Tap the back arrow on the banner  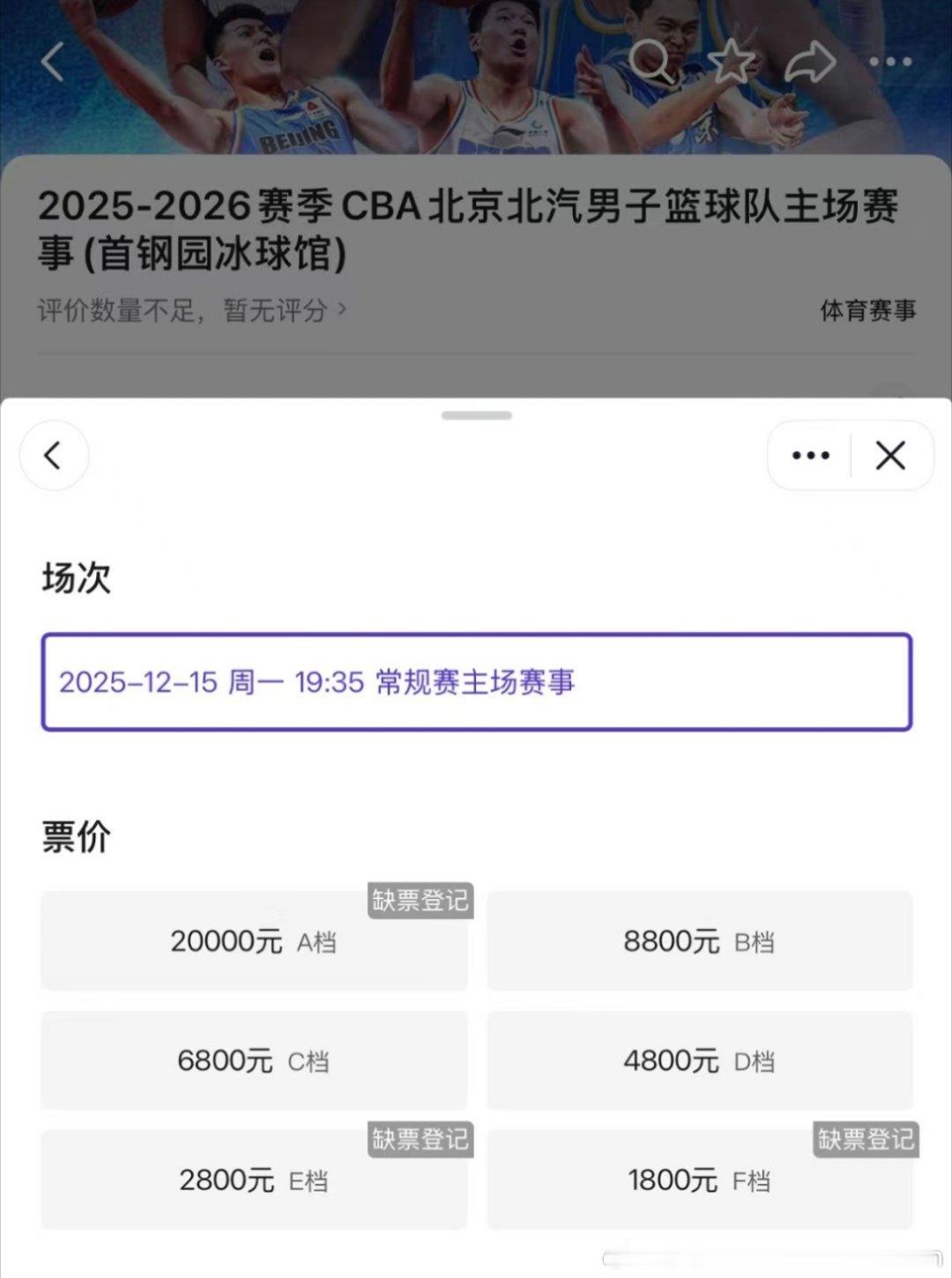tap(53, 62)
